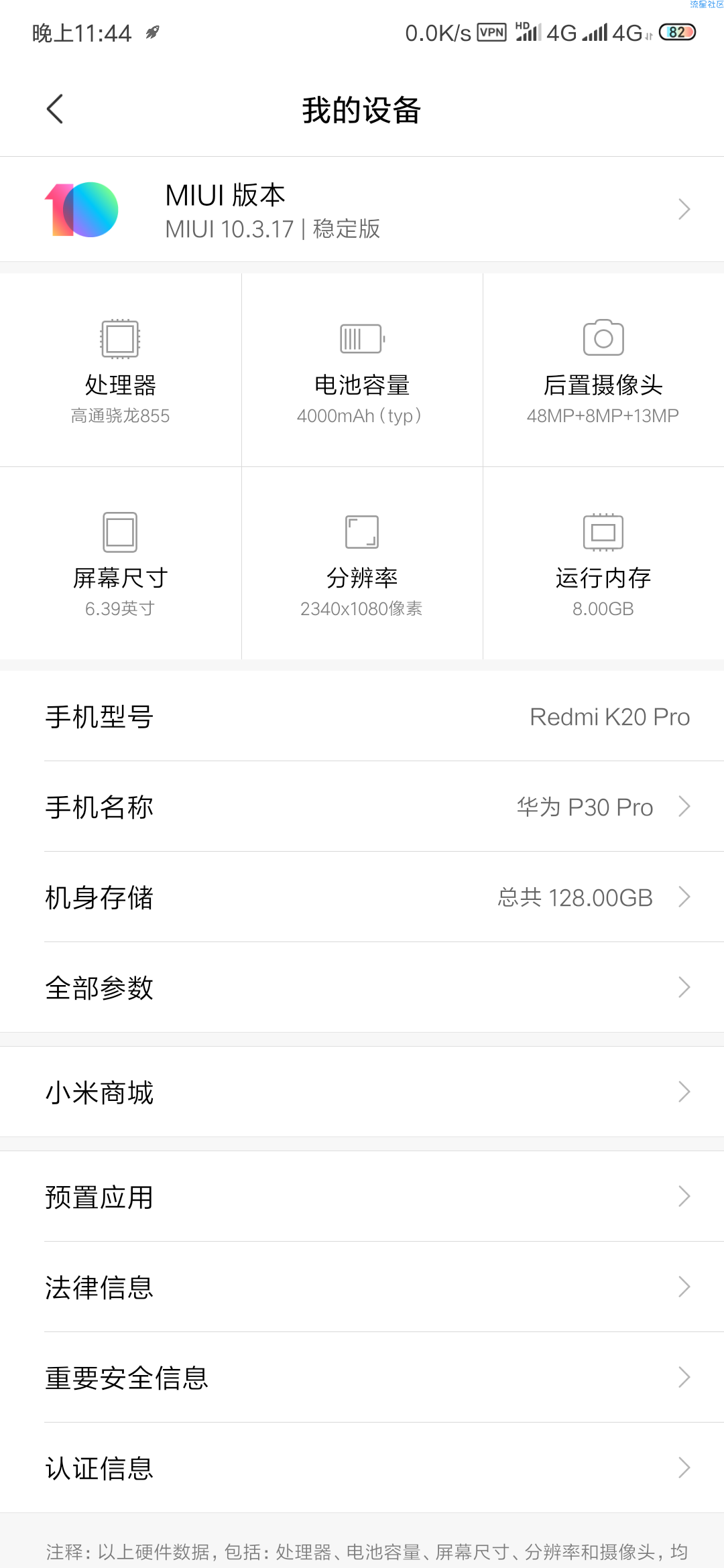Open 全部参数
This screenshot has height=1568, width=724.
362,988
